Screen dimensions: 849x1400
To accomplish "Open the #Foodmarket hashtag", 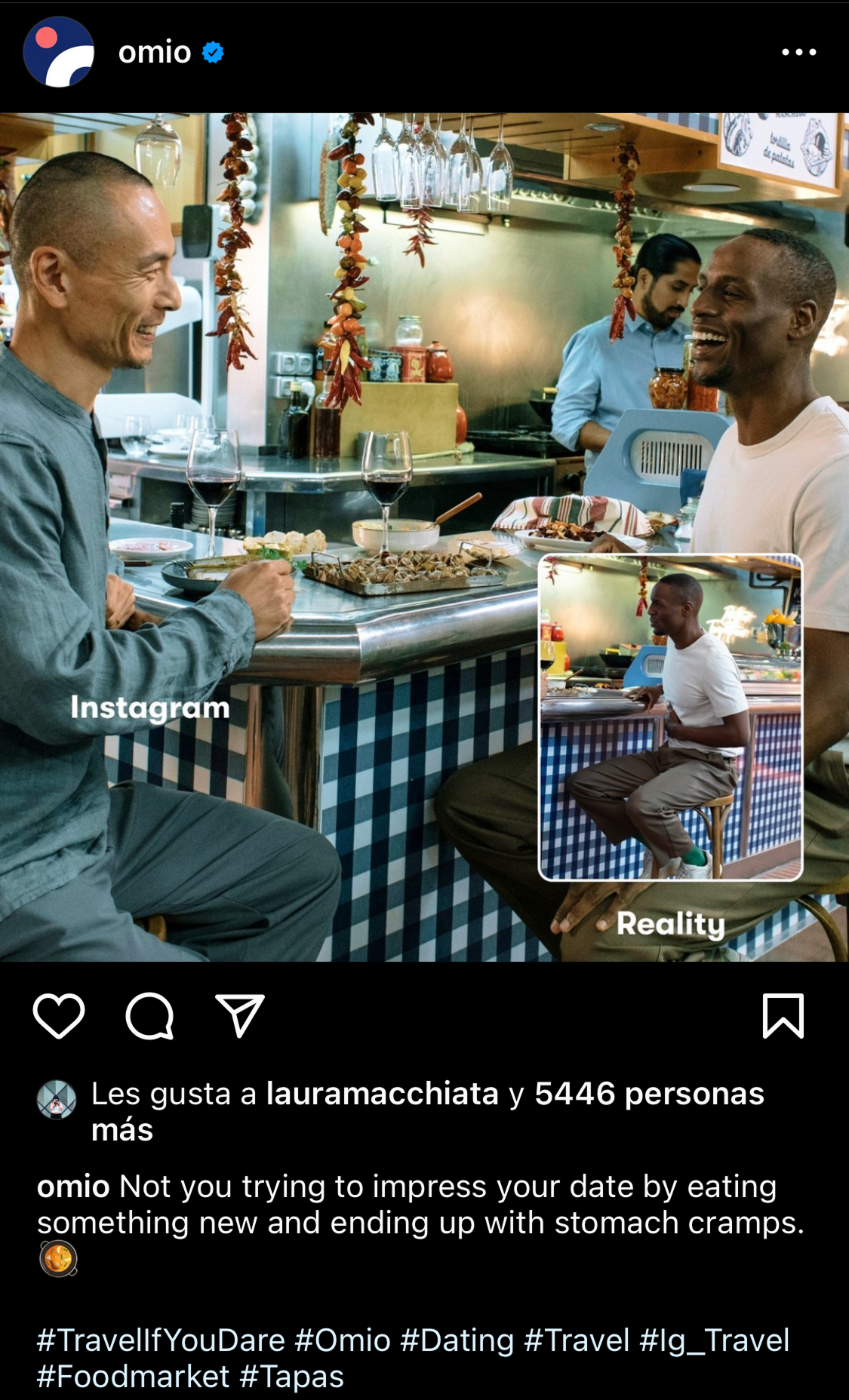I will coord(133,1377).
